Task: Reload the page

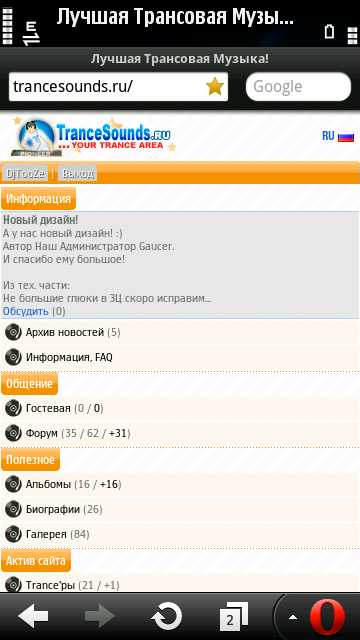Action: (167, 616)
